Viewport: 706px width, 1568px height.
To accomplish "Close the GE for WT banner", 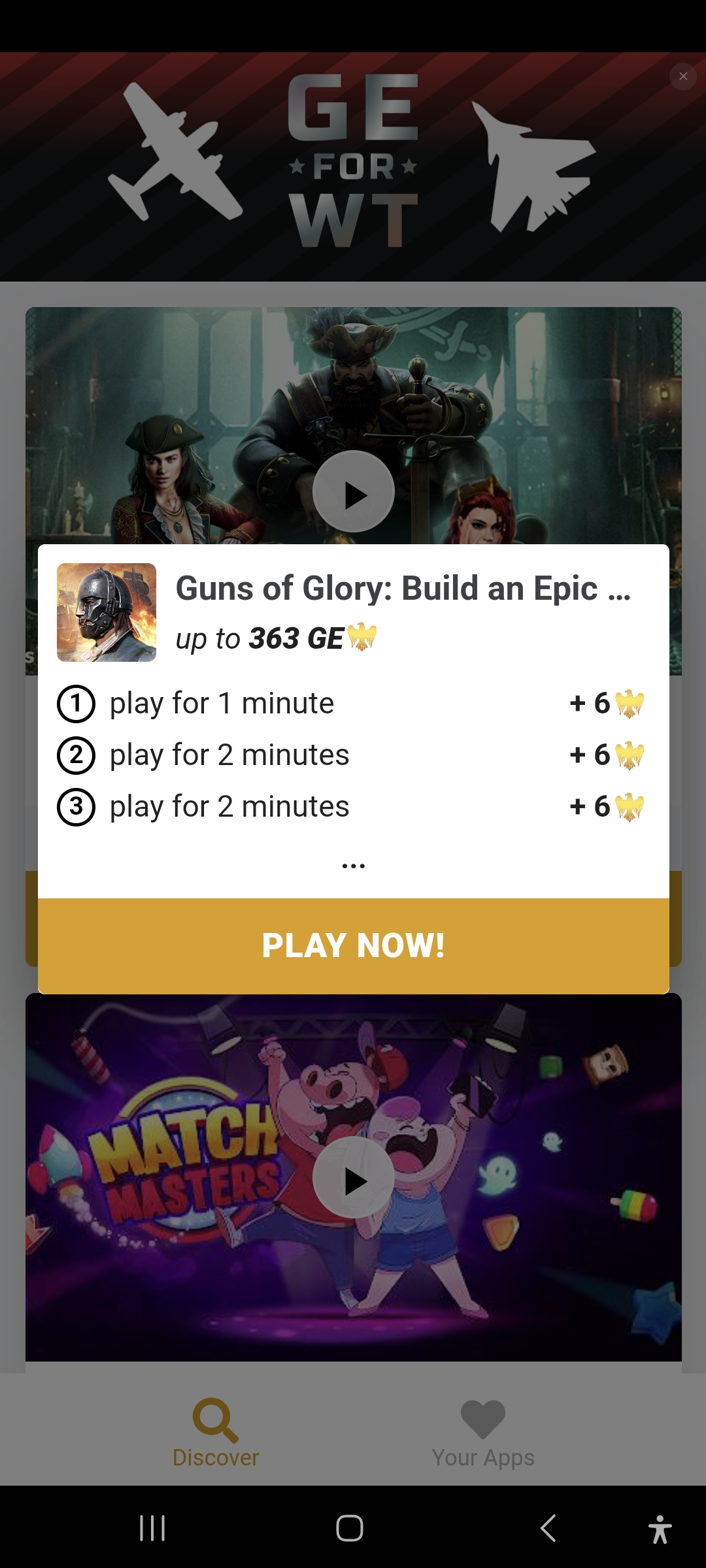I will [683, 76].
